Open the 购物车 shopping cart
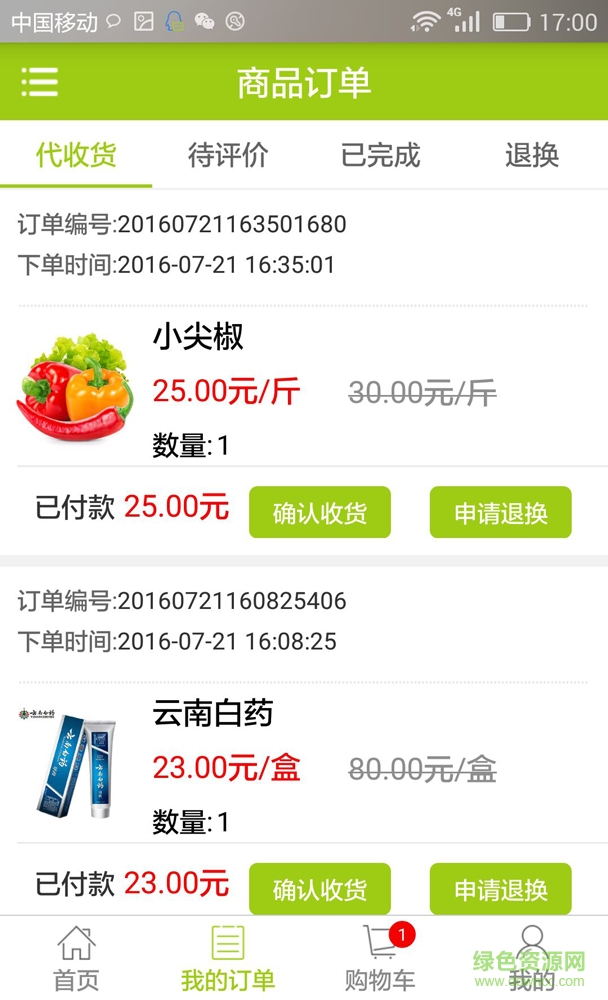The width and height of the screenshot is (608, 1000). point(380,958)
